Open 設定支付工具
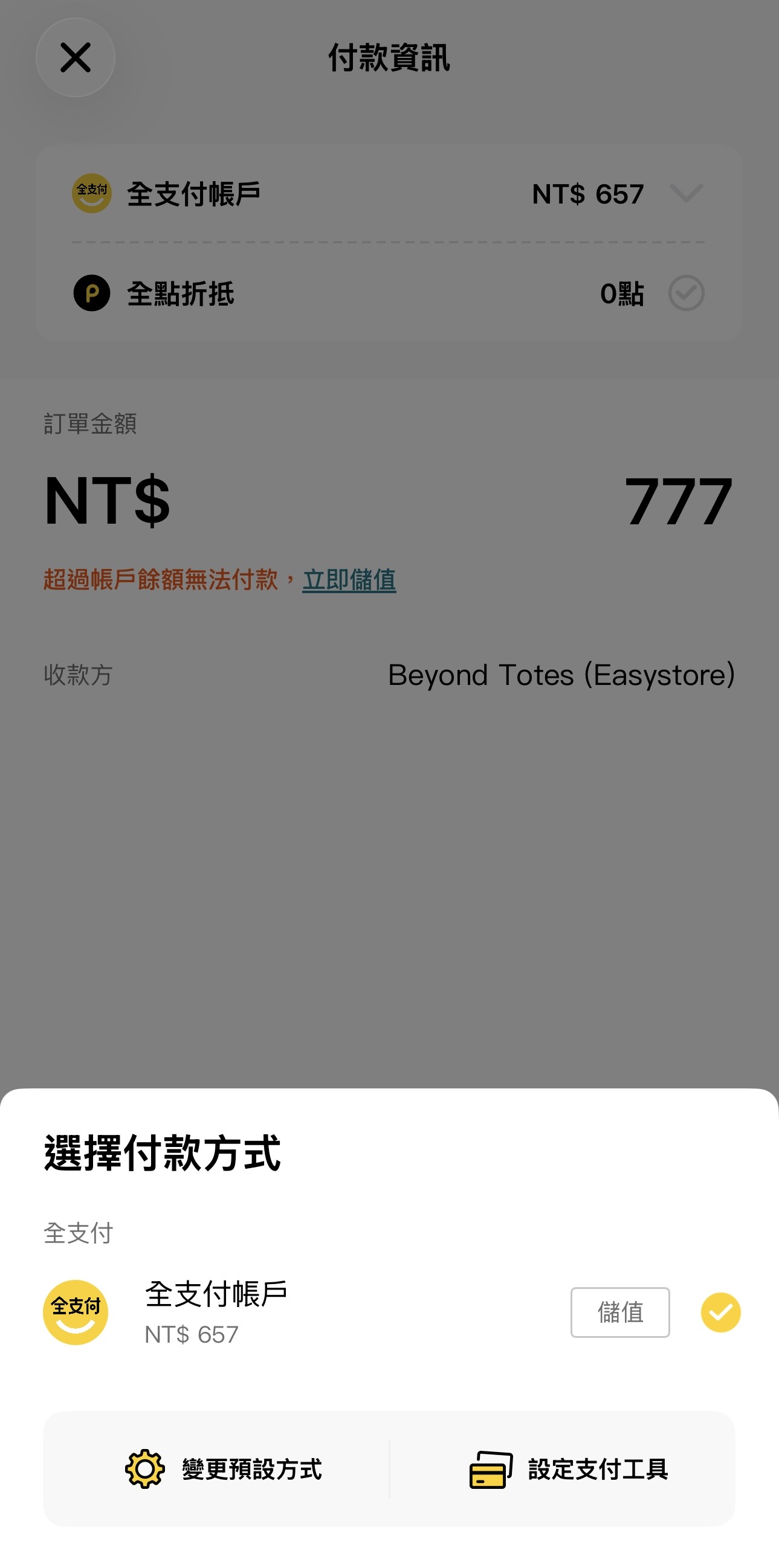This screenshot has width=779, height=1568. pos(568,1468)
